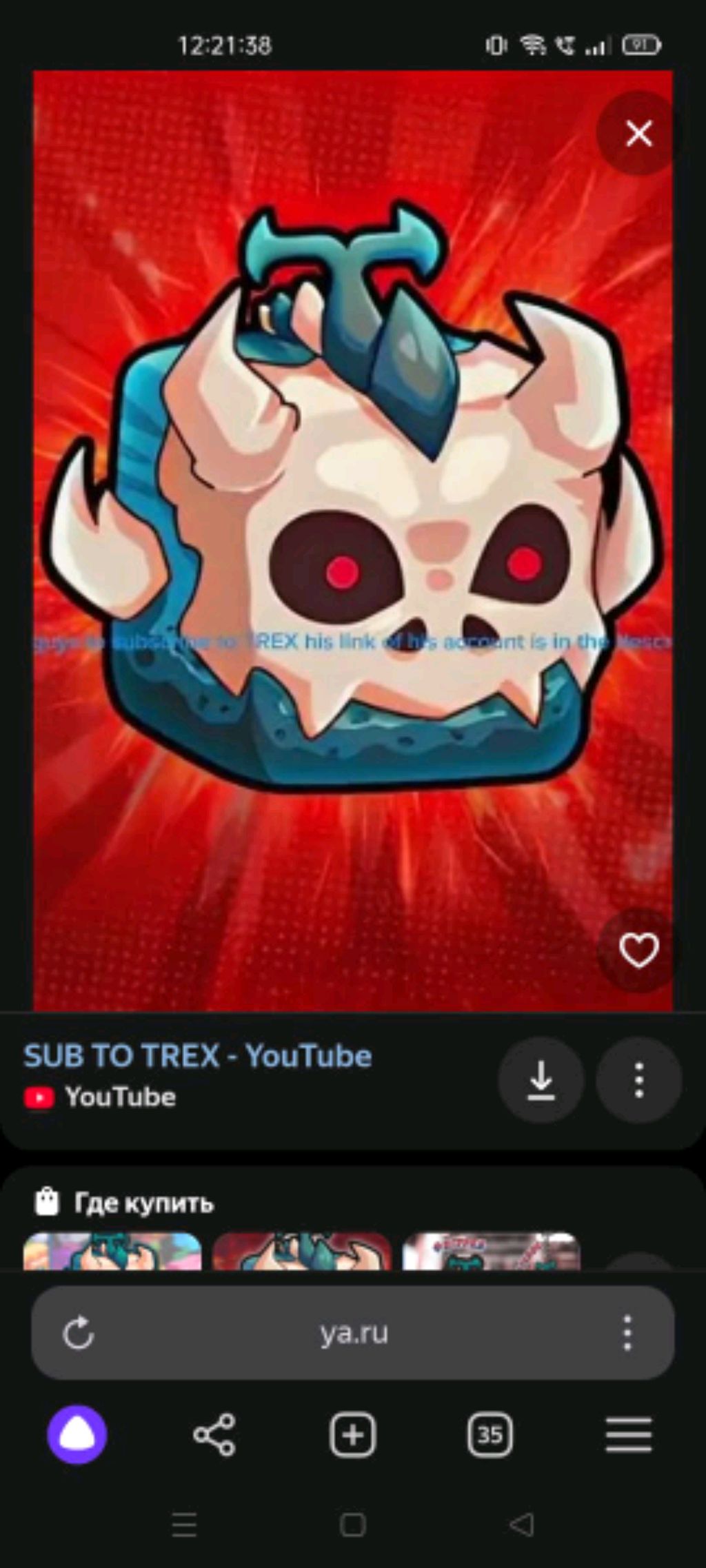Image resolution: width=706 pixels, height=1568 pixels.
Task: Open the third Где купить product thumbnail
Action: (491, 1252)
